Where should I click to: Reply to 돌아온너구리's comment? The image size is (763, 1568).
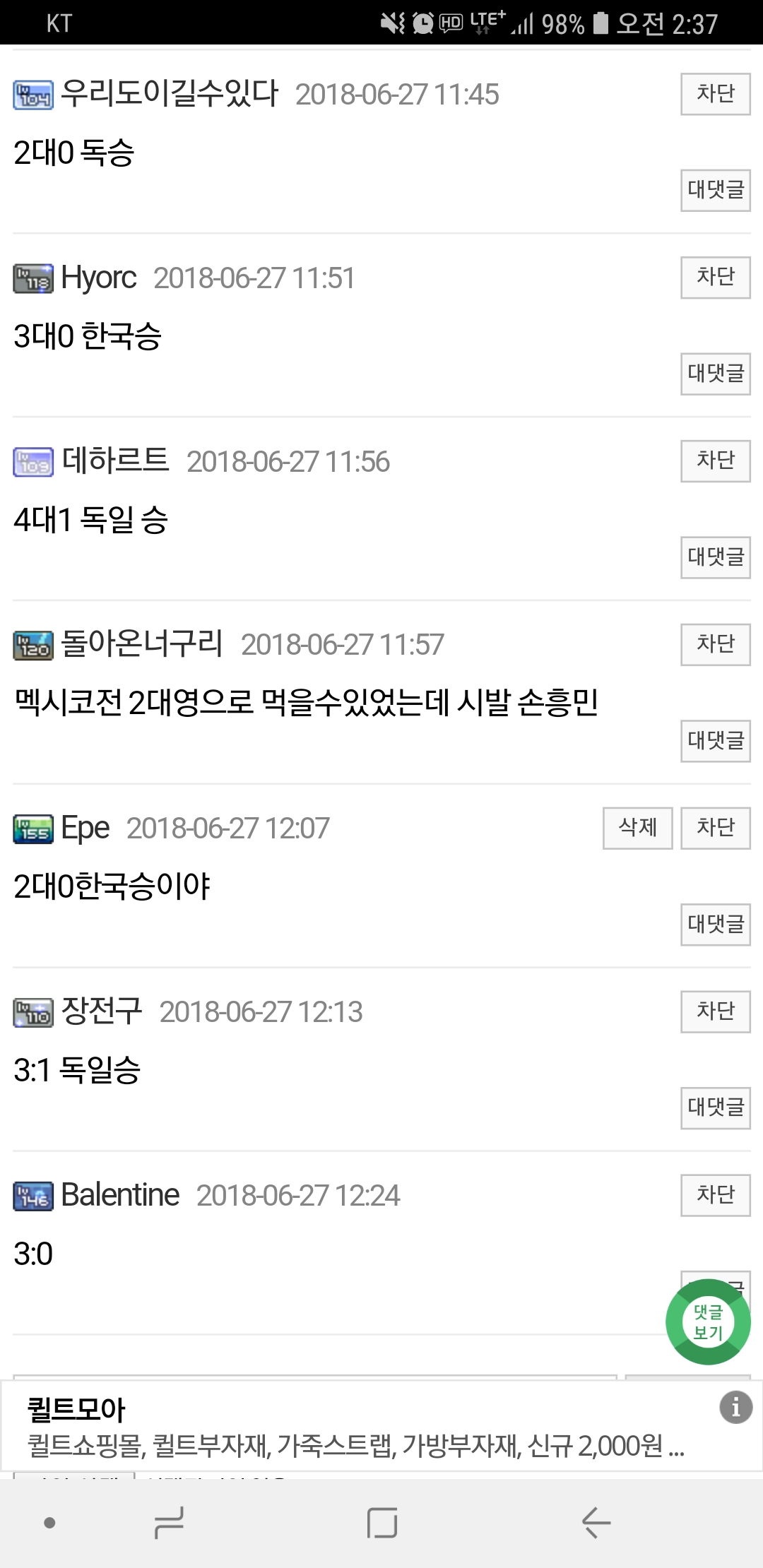coord(715,741)
